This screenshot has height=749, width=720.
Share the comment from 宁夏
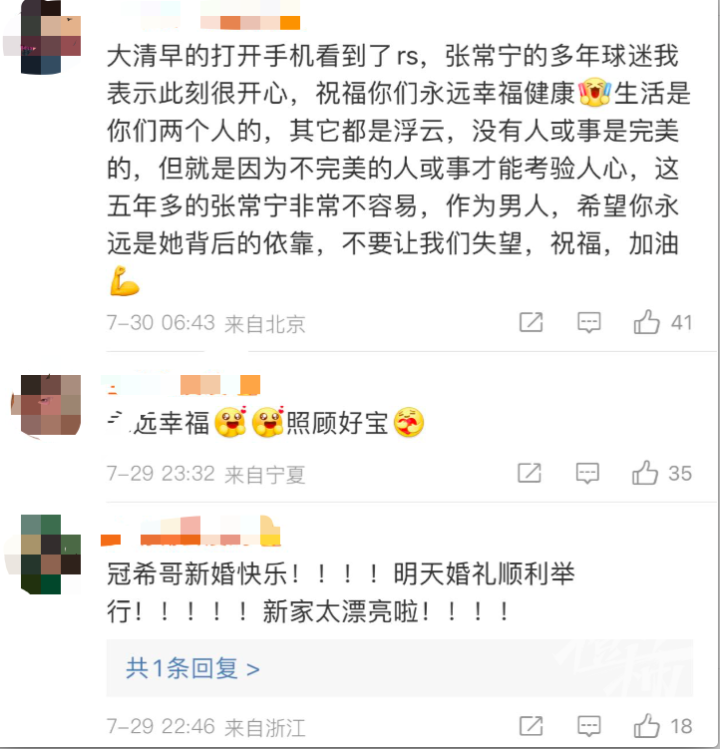[531, 473]
